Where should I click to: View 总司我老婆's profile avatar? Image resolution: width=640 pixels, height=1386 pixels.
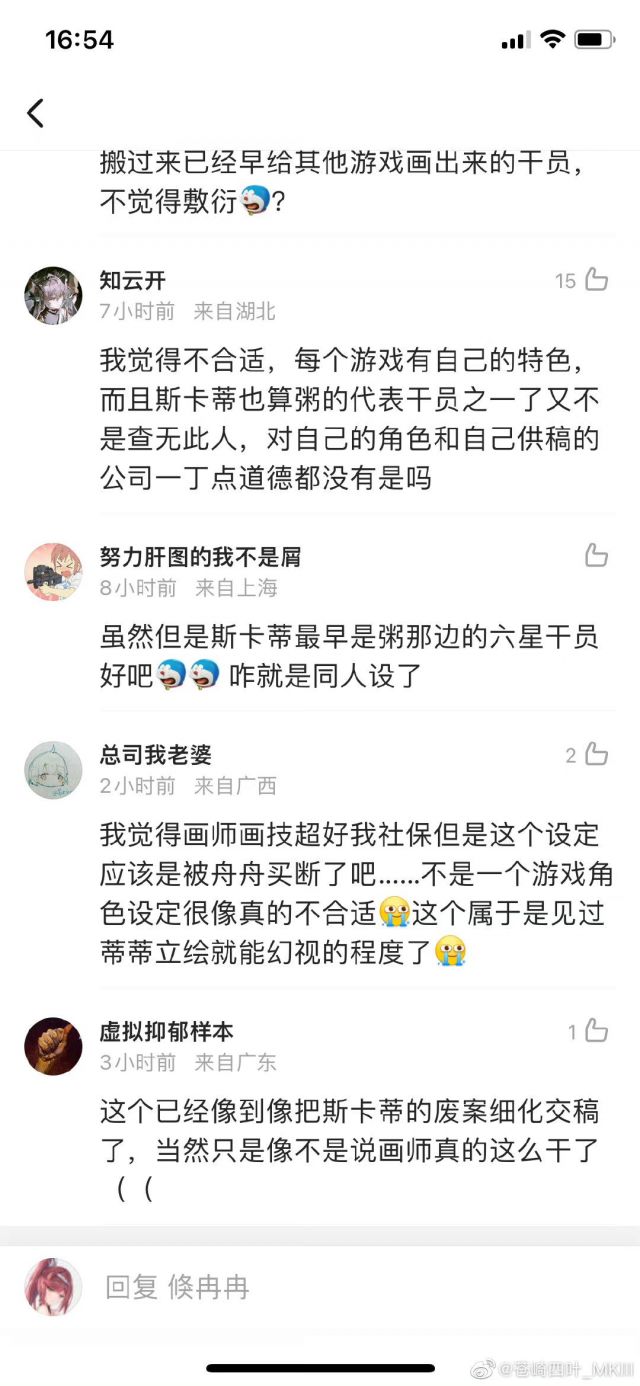(53, 769)
